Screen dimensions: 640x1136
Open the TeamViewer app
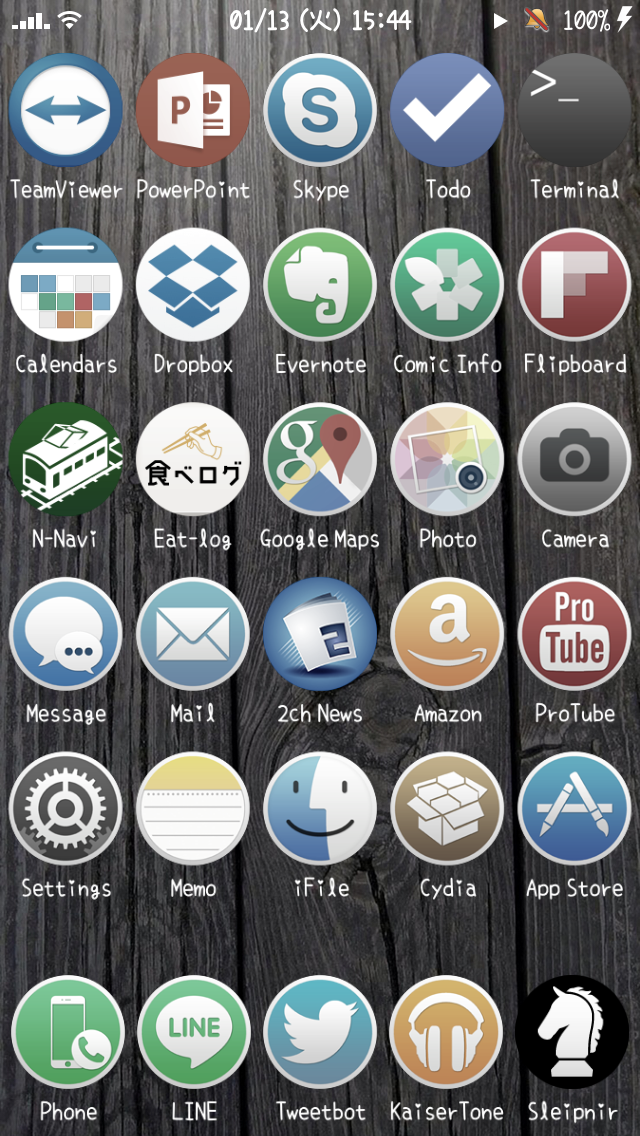(x=65, y=110)
